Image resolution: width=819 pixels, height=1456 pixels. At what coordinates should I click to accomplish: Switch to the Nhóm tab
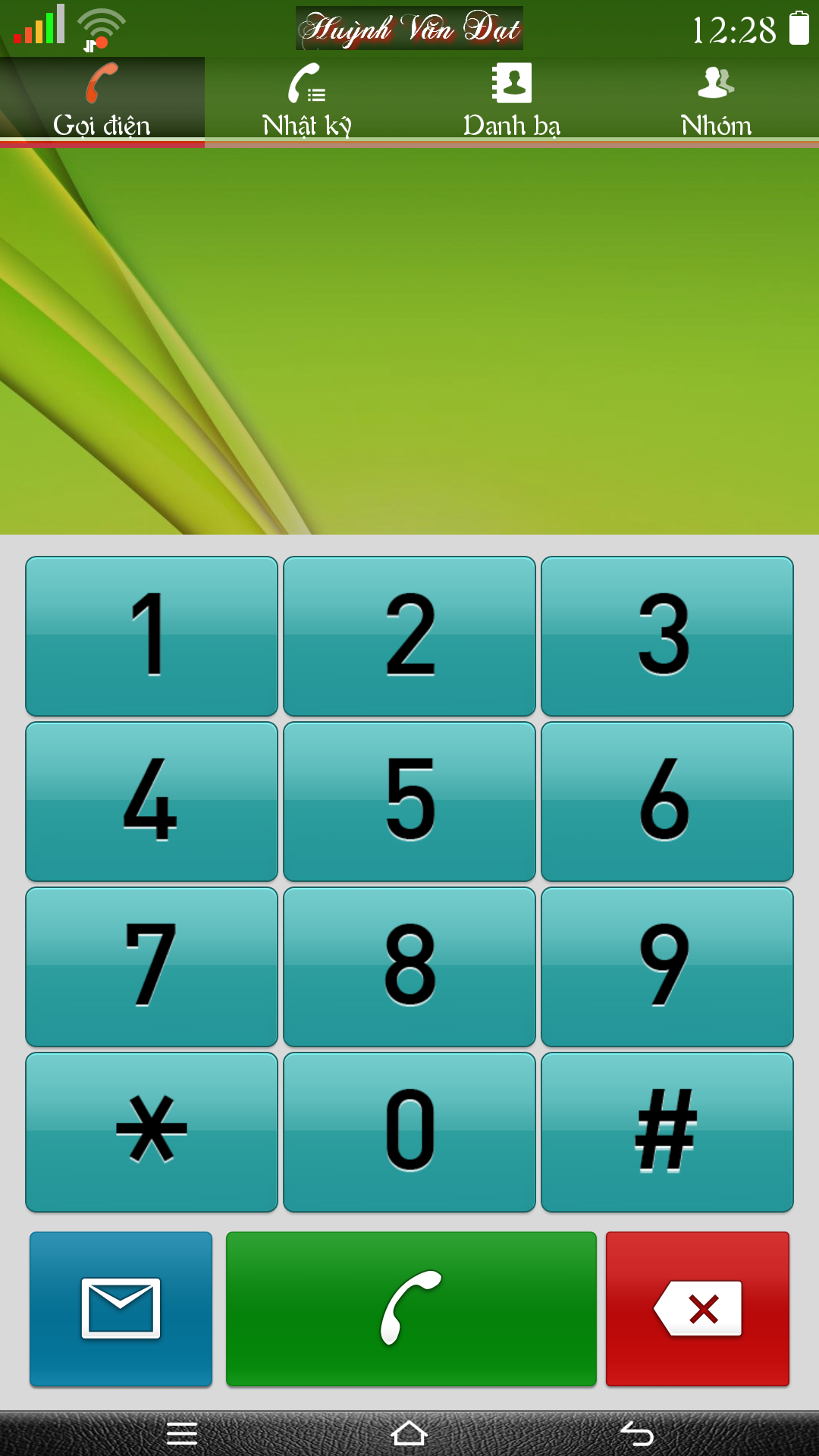point(717,102)
